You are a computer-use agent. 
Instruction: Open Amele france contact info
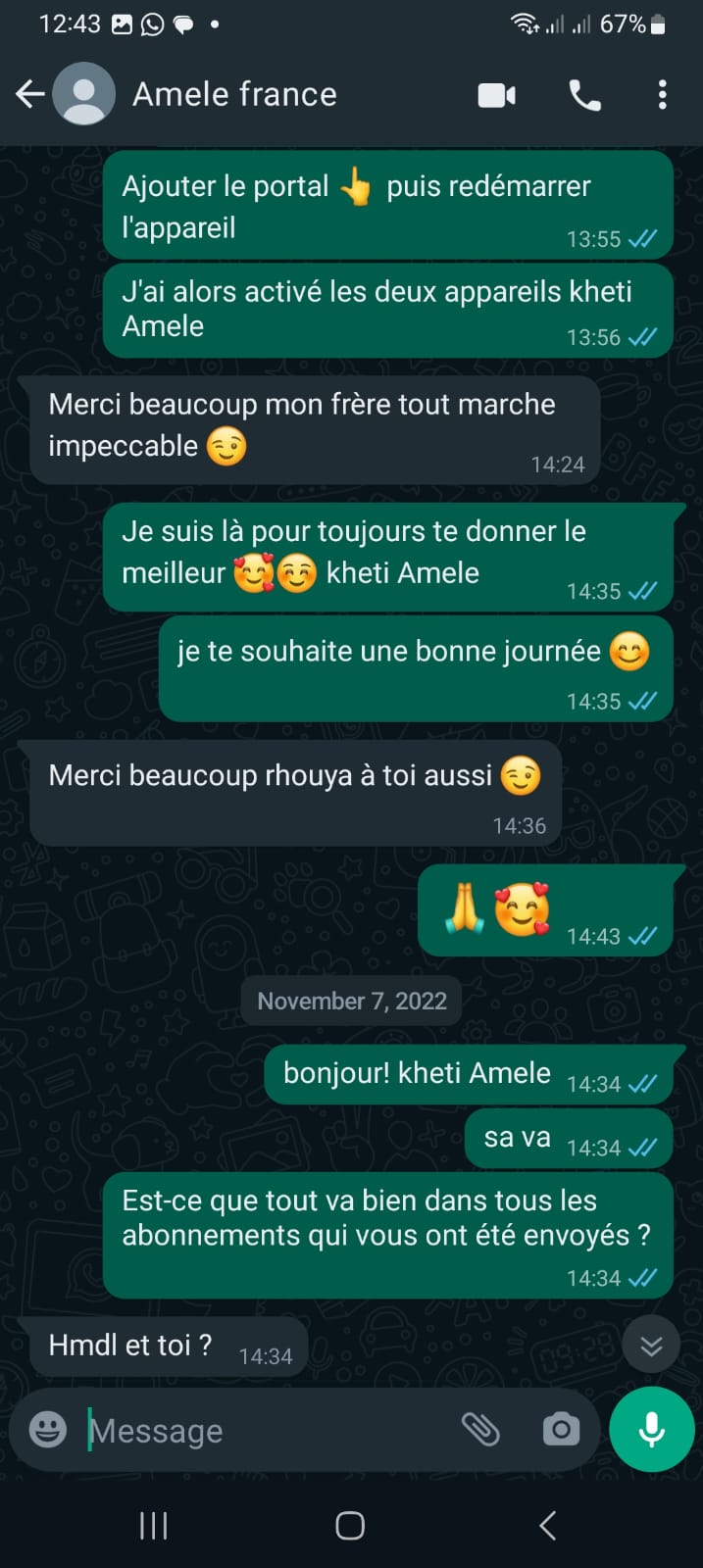(x=234, y=94)
